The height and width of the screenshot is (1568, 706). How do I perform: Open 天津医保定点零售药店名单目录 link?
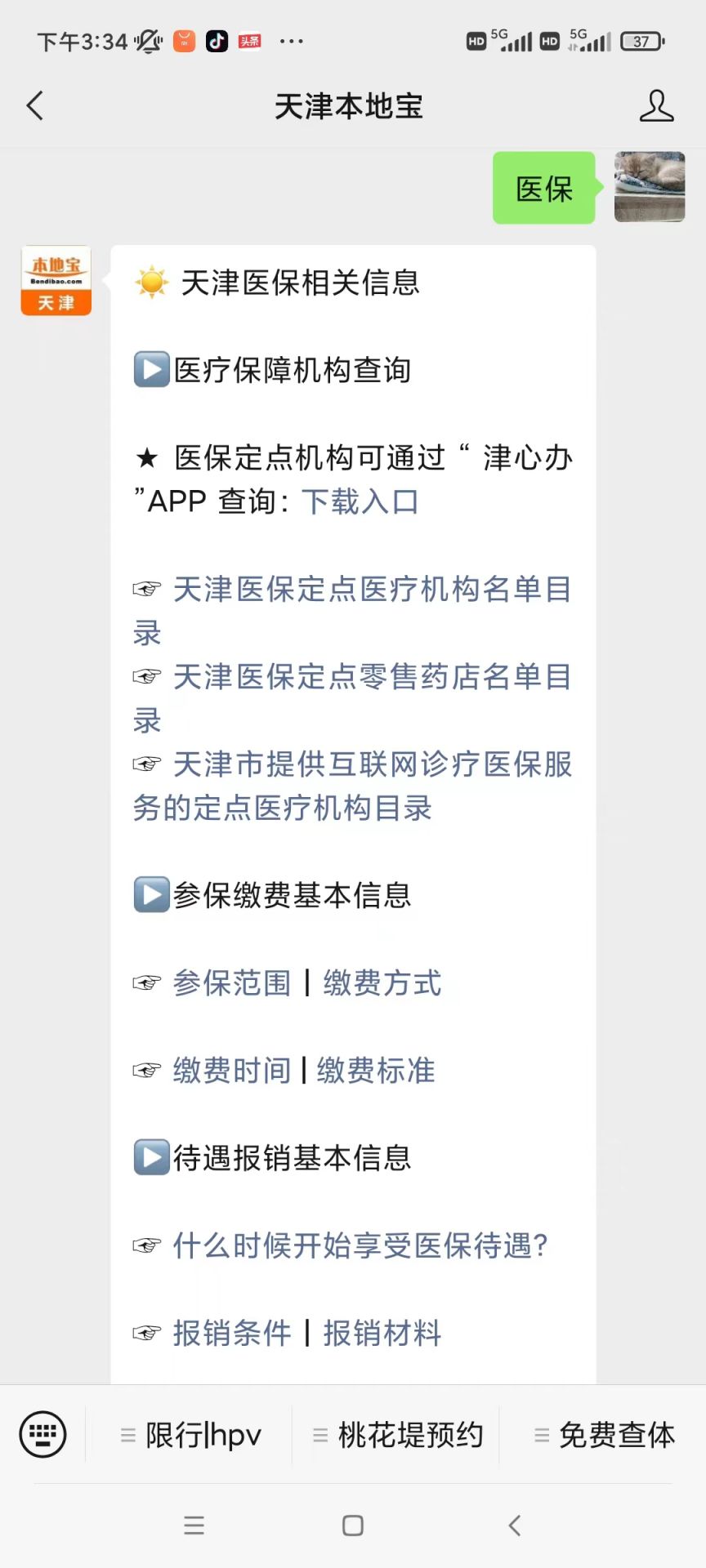click(353, 698)
